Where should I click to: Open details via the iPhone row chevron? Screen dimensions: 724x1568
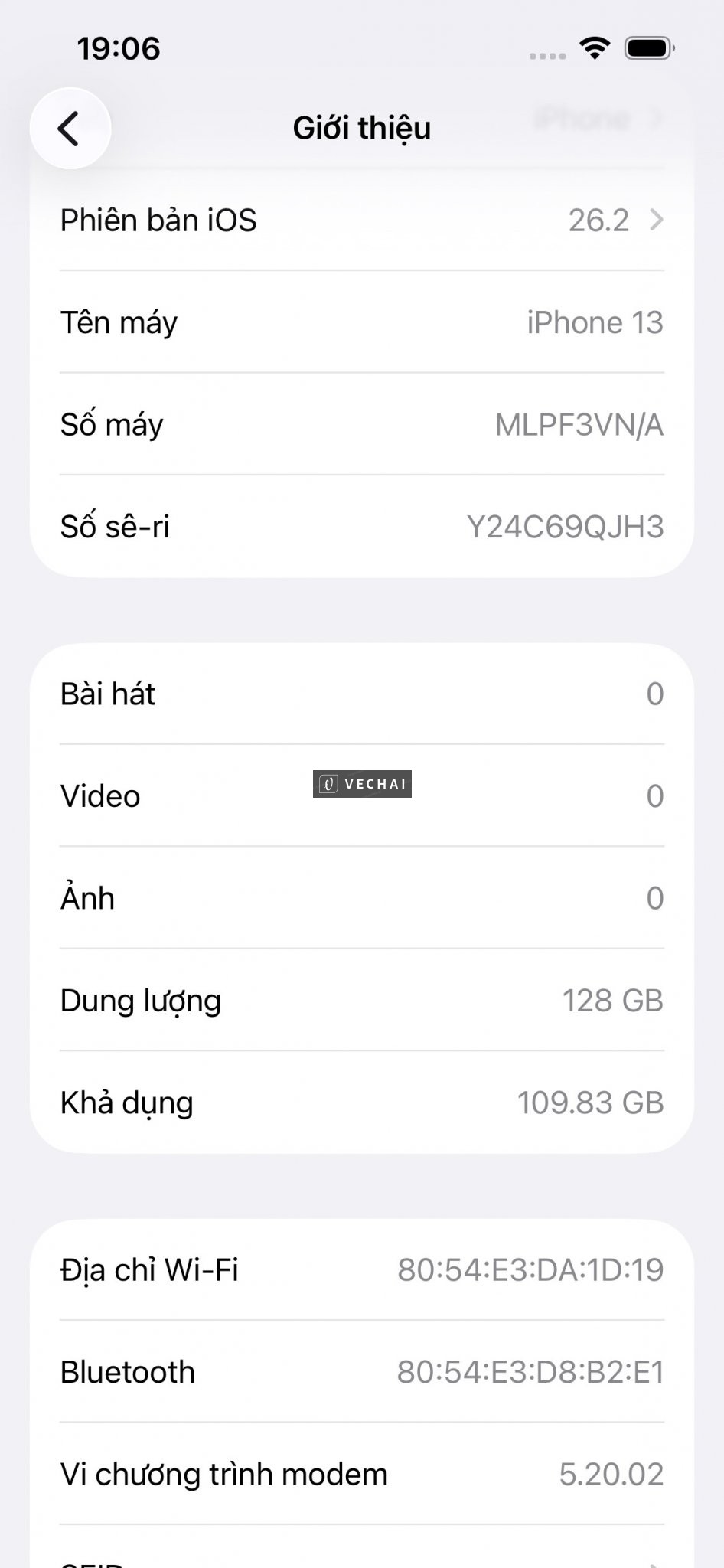[x=654, y=119]
